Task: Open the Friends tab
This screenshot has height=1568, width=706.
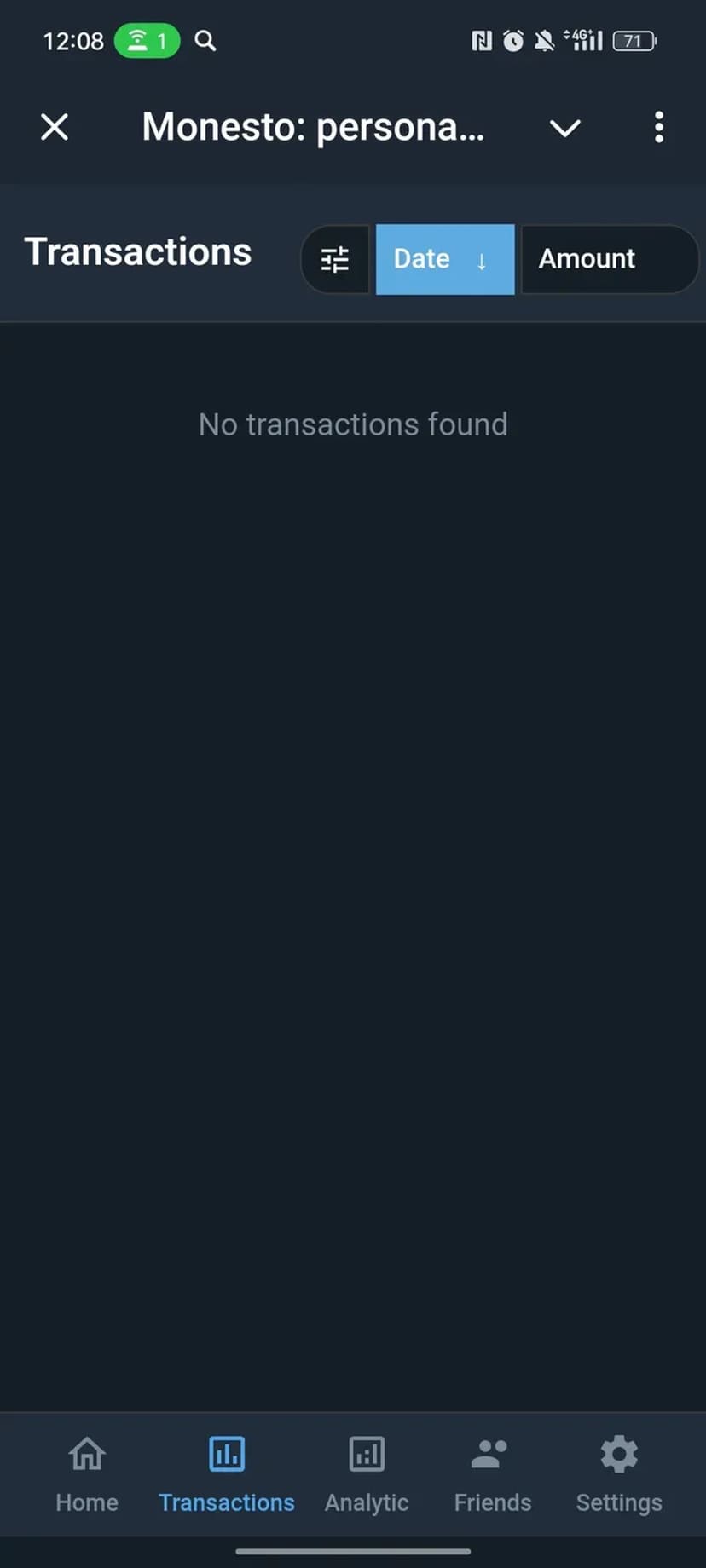Action: [x=492, y=1473]
